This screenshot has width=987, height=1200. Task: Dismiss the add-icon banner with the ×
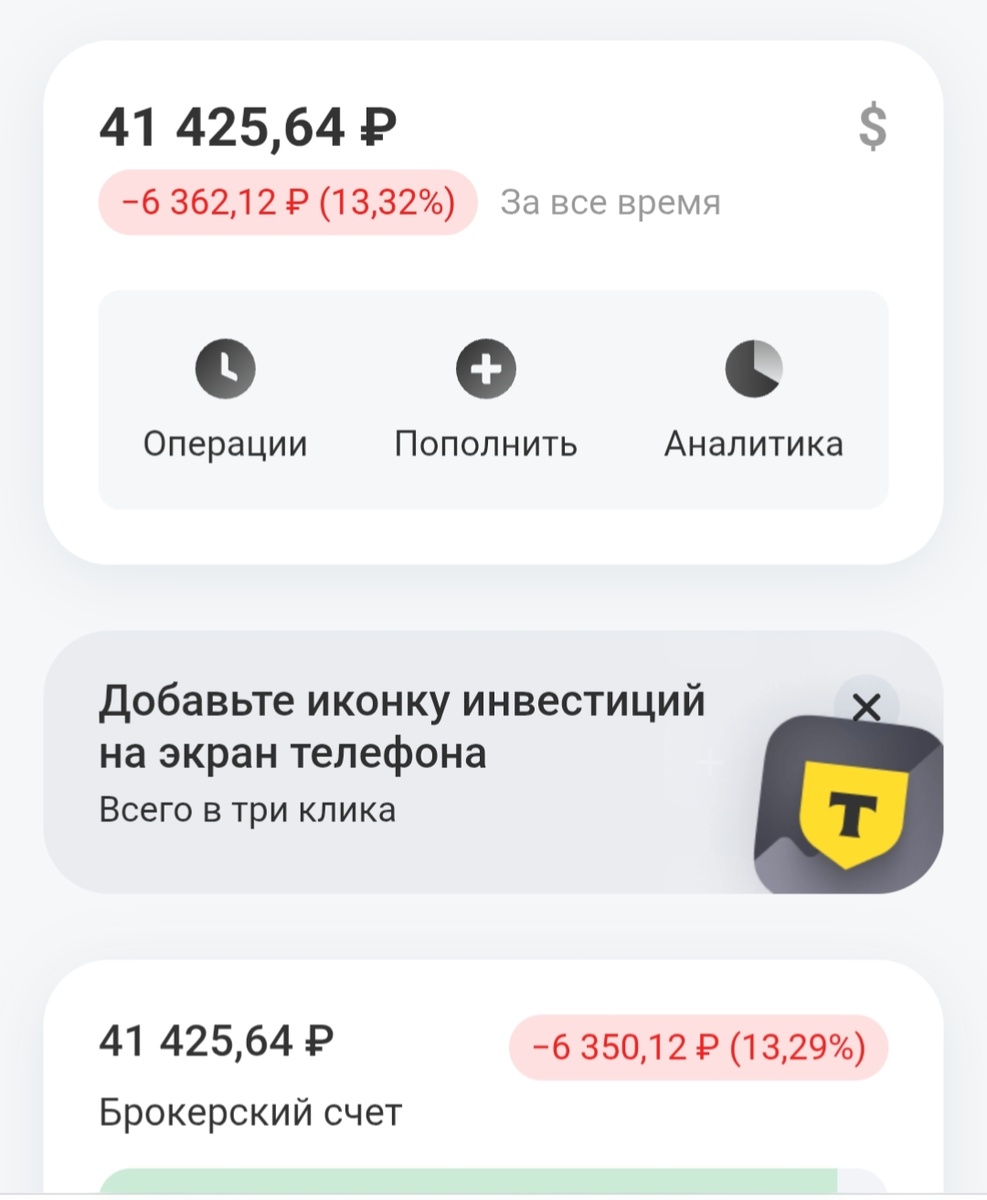866,707
